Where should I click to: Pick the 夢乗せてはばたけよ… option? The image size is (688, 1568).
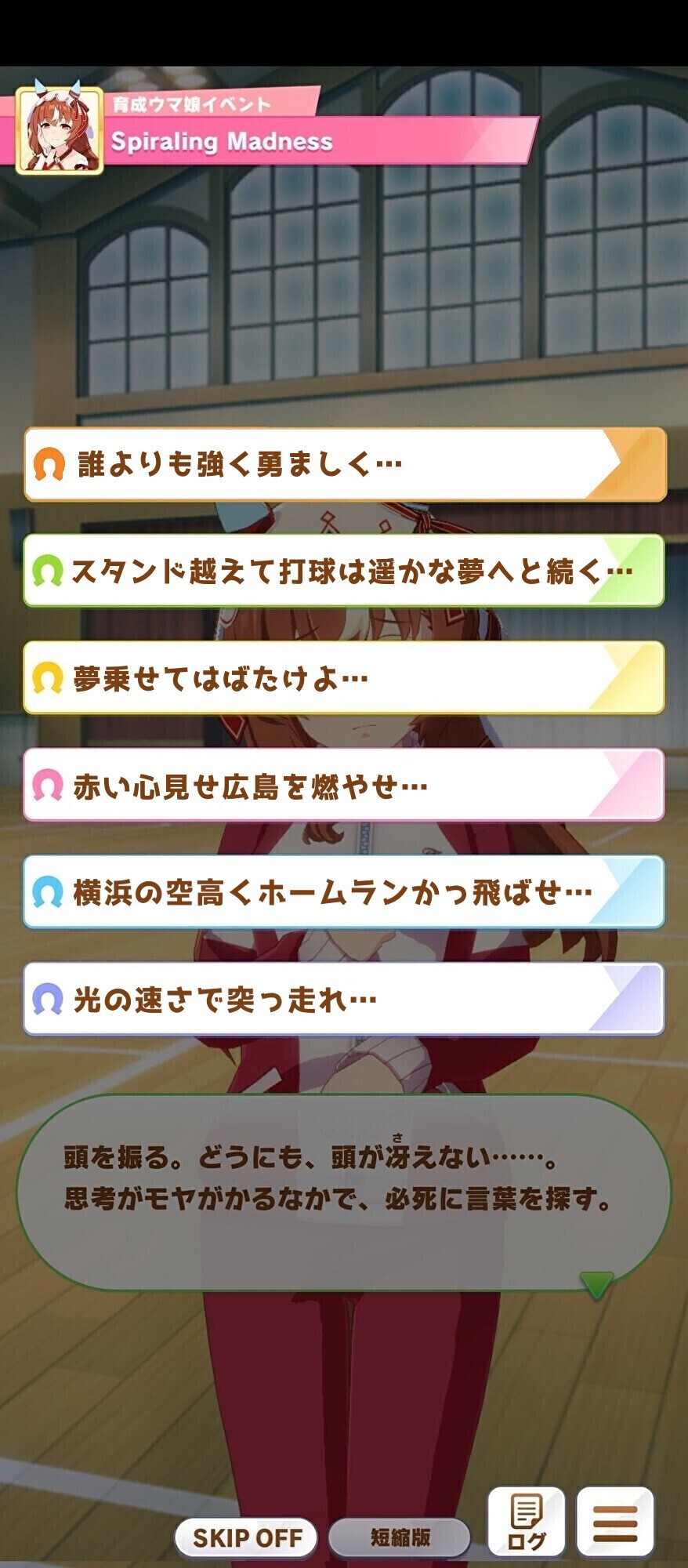345,677
